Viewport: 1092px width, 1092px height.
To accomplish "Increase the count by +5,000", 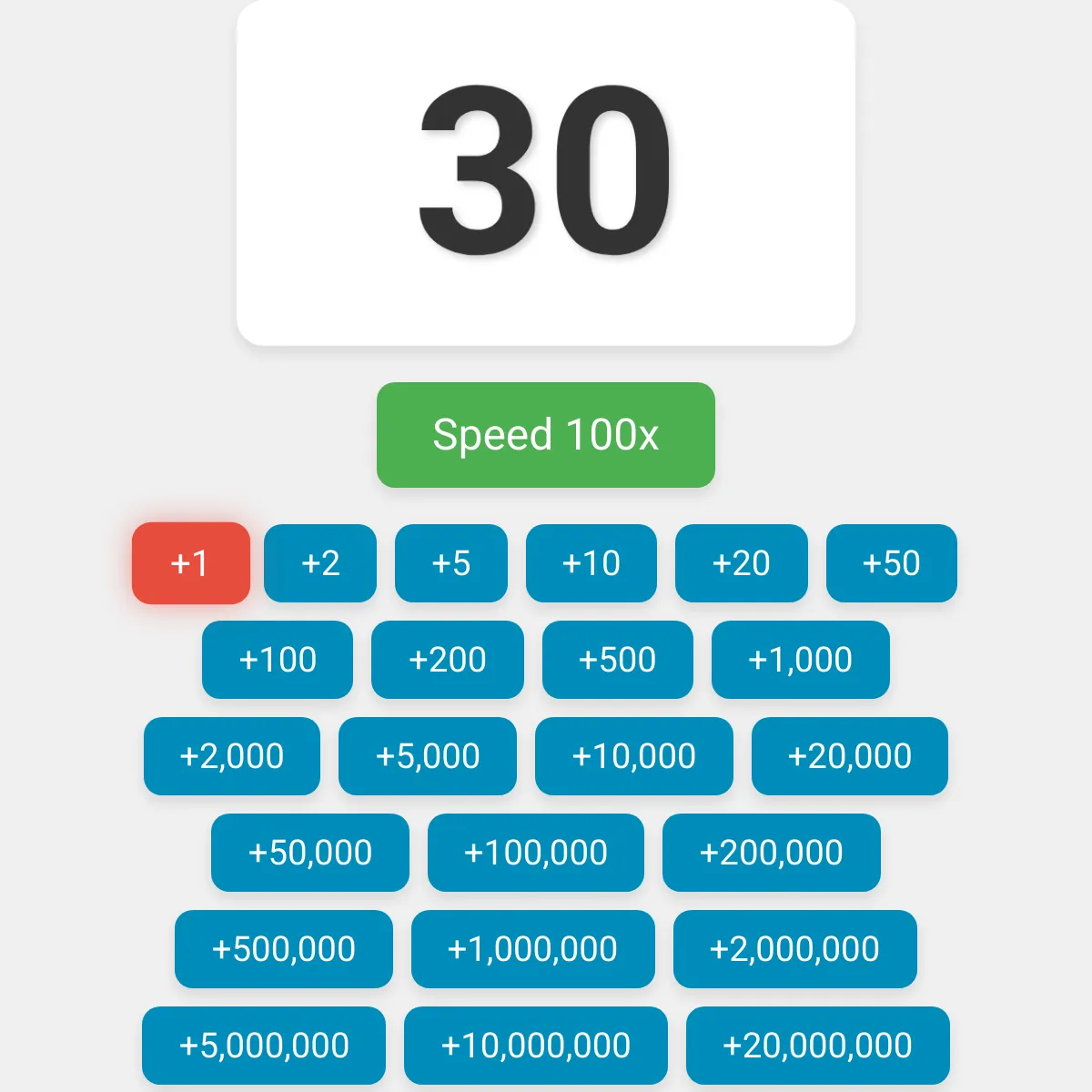I will (428, 756).
